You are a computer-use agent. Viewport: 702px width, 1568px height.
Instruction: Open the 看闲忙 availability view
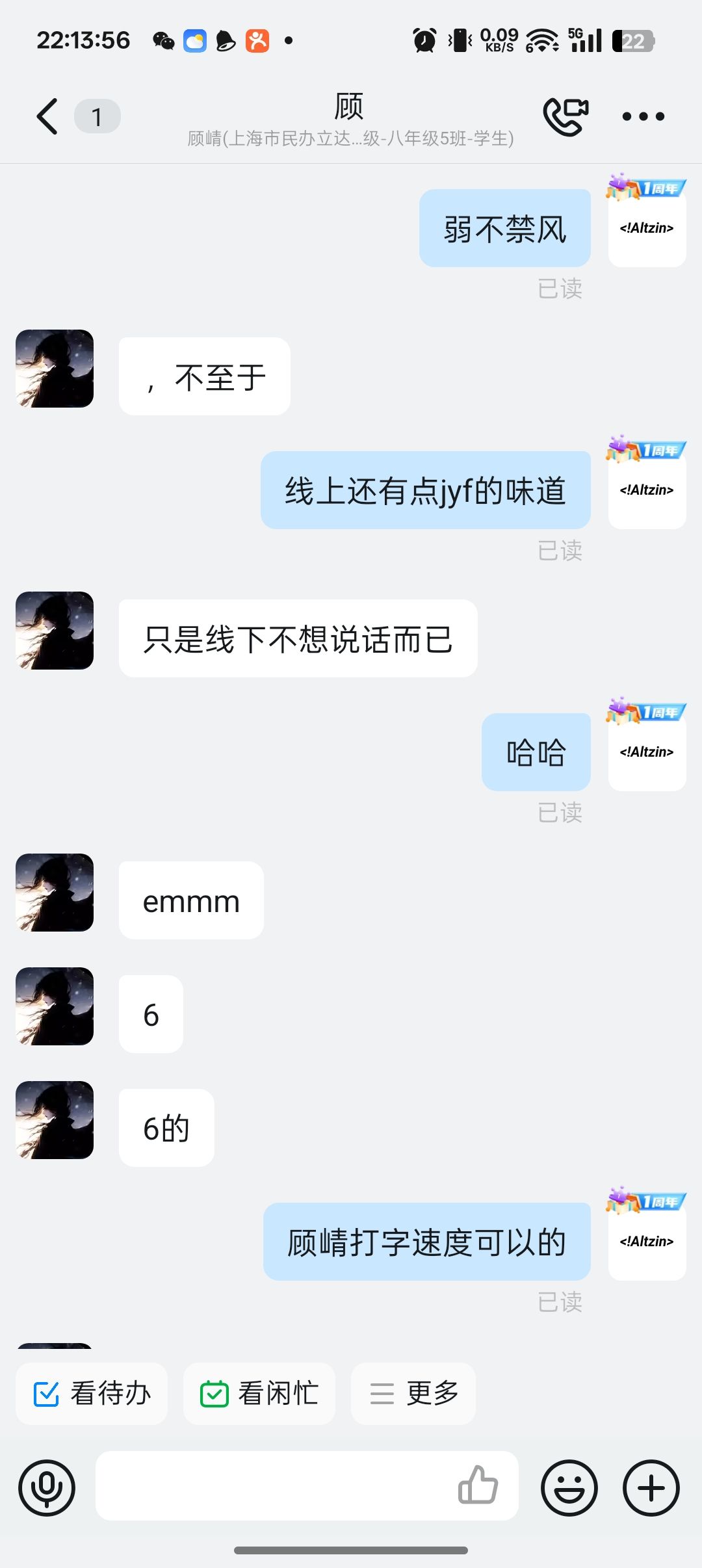pyautogui.click(x=259, y=1394)
